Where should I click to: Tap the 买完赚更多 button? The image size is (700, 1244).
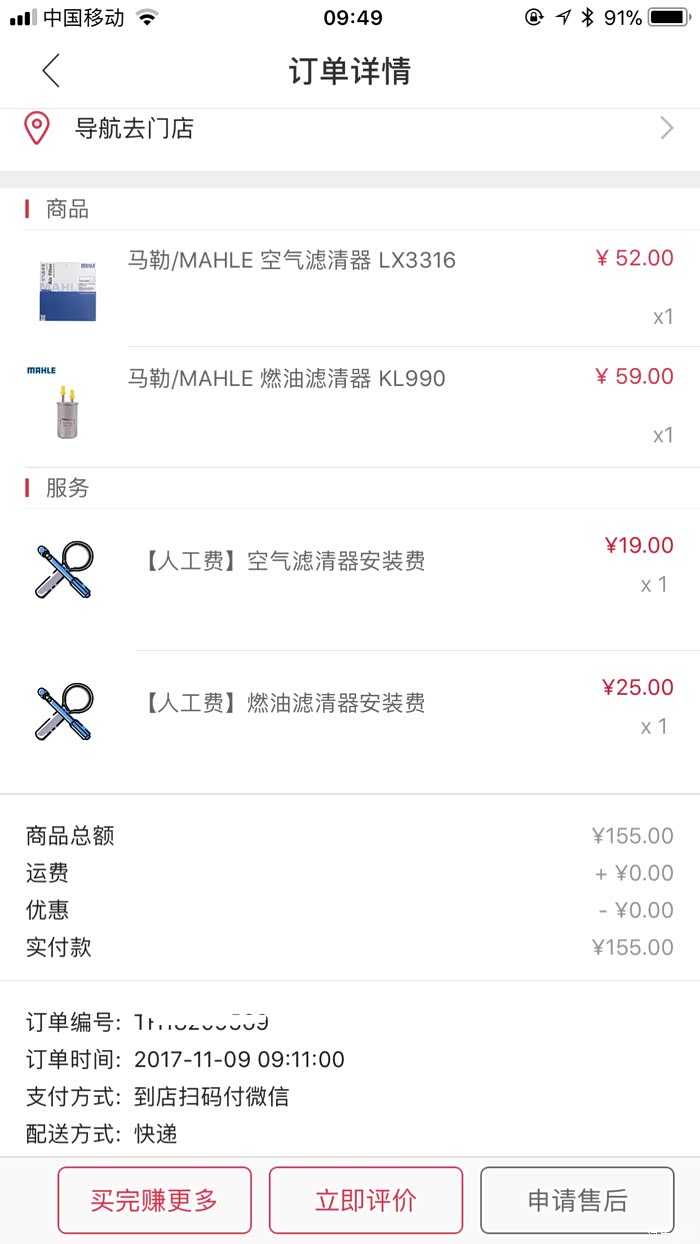[x=154, y=1200]
